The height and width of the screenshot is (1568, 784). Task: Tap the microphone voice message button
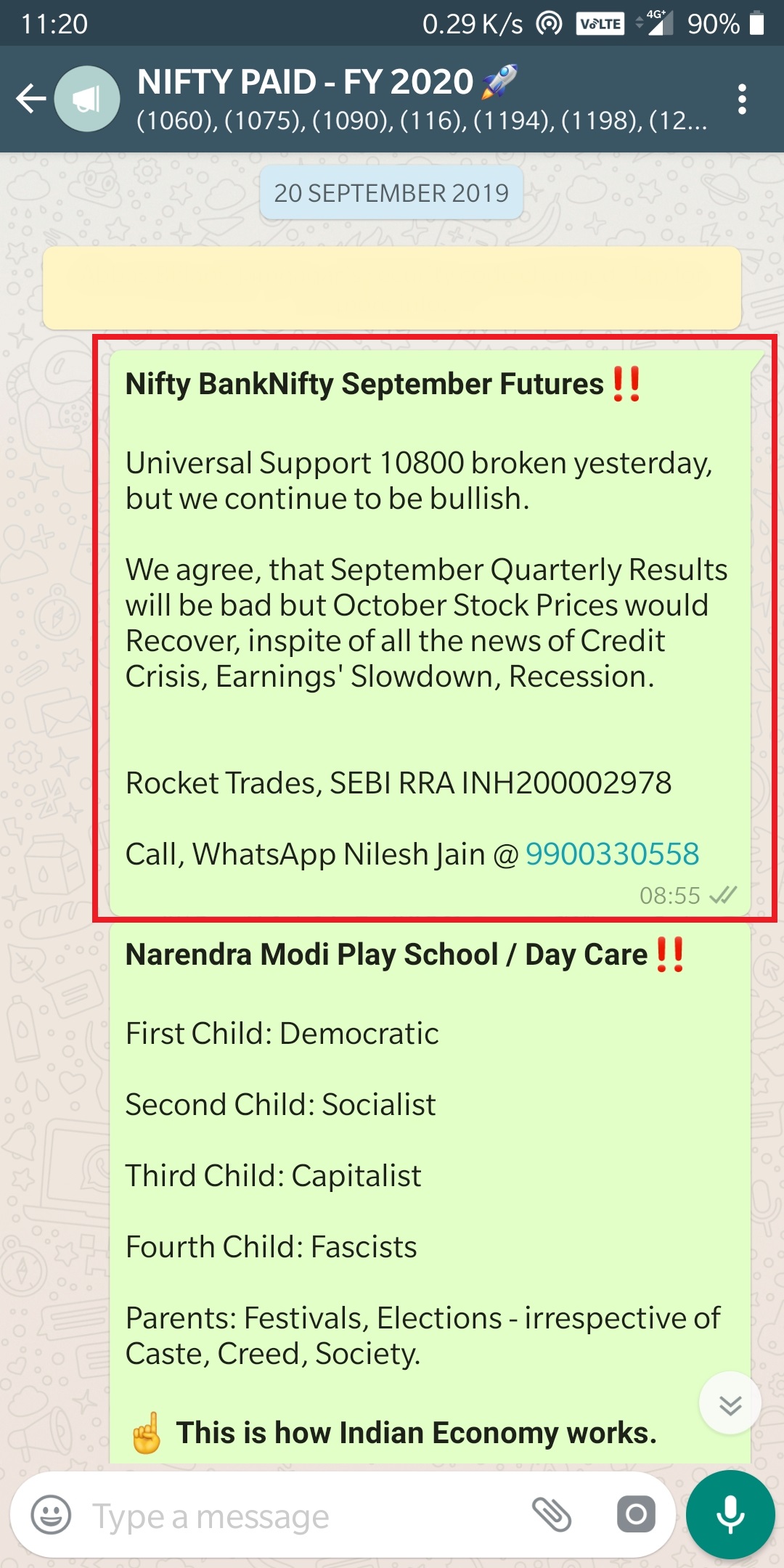[x=730, y=1514]
